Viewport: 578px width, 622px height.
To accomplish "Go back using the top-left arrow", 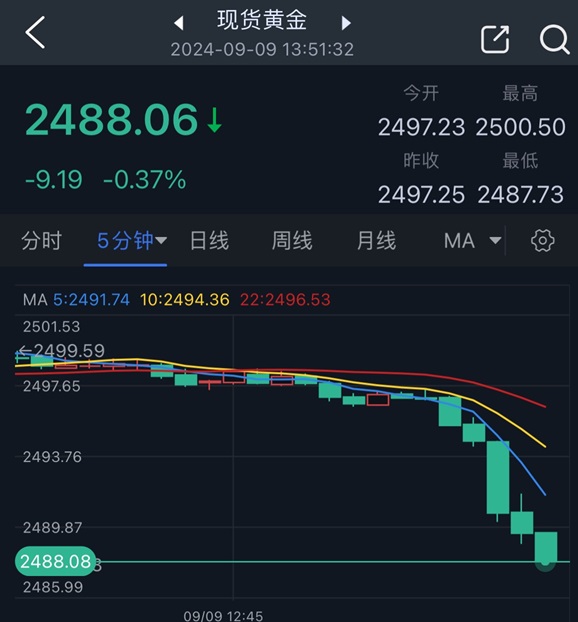I will [x=35, y=33].
